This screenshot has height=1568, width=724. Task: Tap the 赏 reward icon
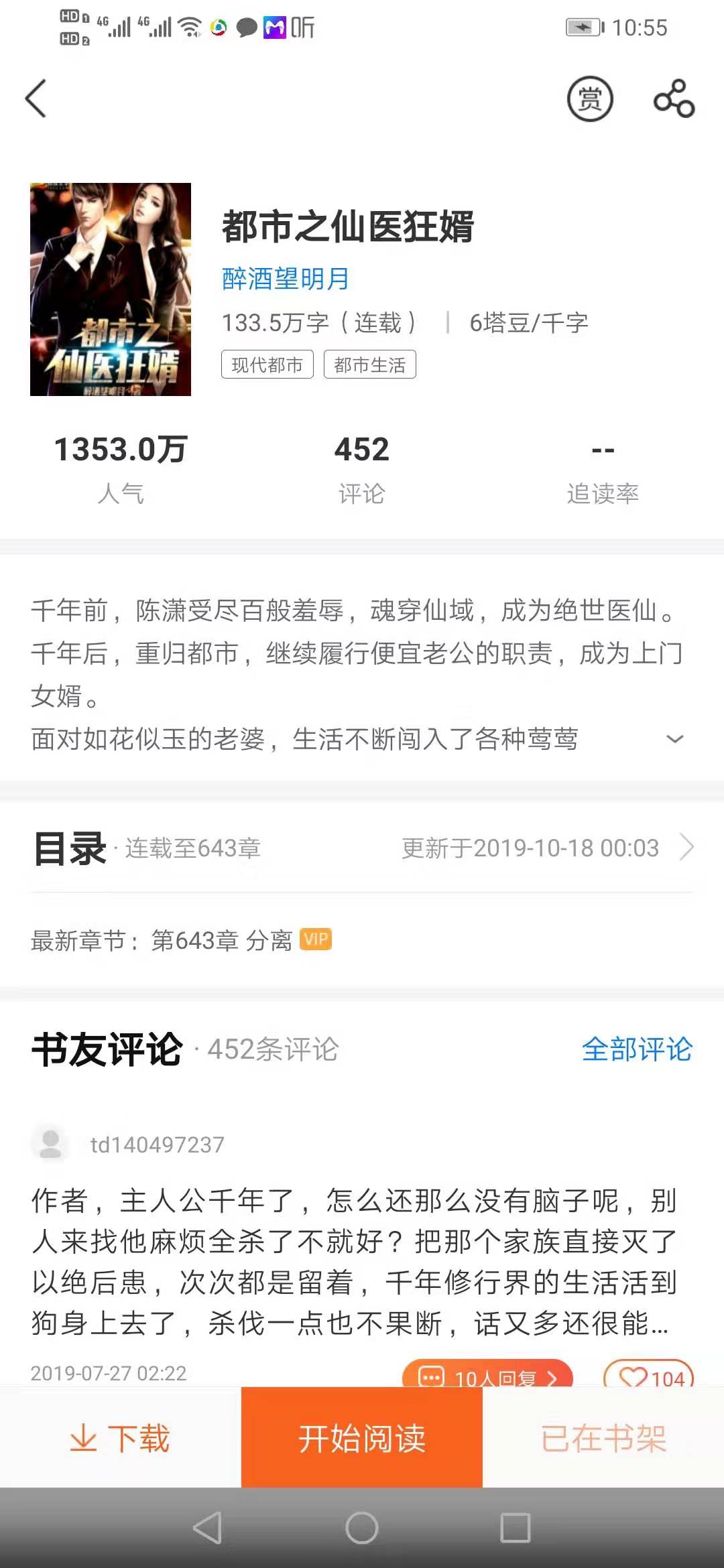point(590,99)
